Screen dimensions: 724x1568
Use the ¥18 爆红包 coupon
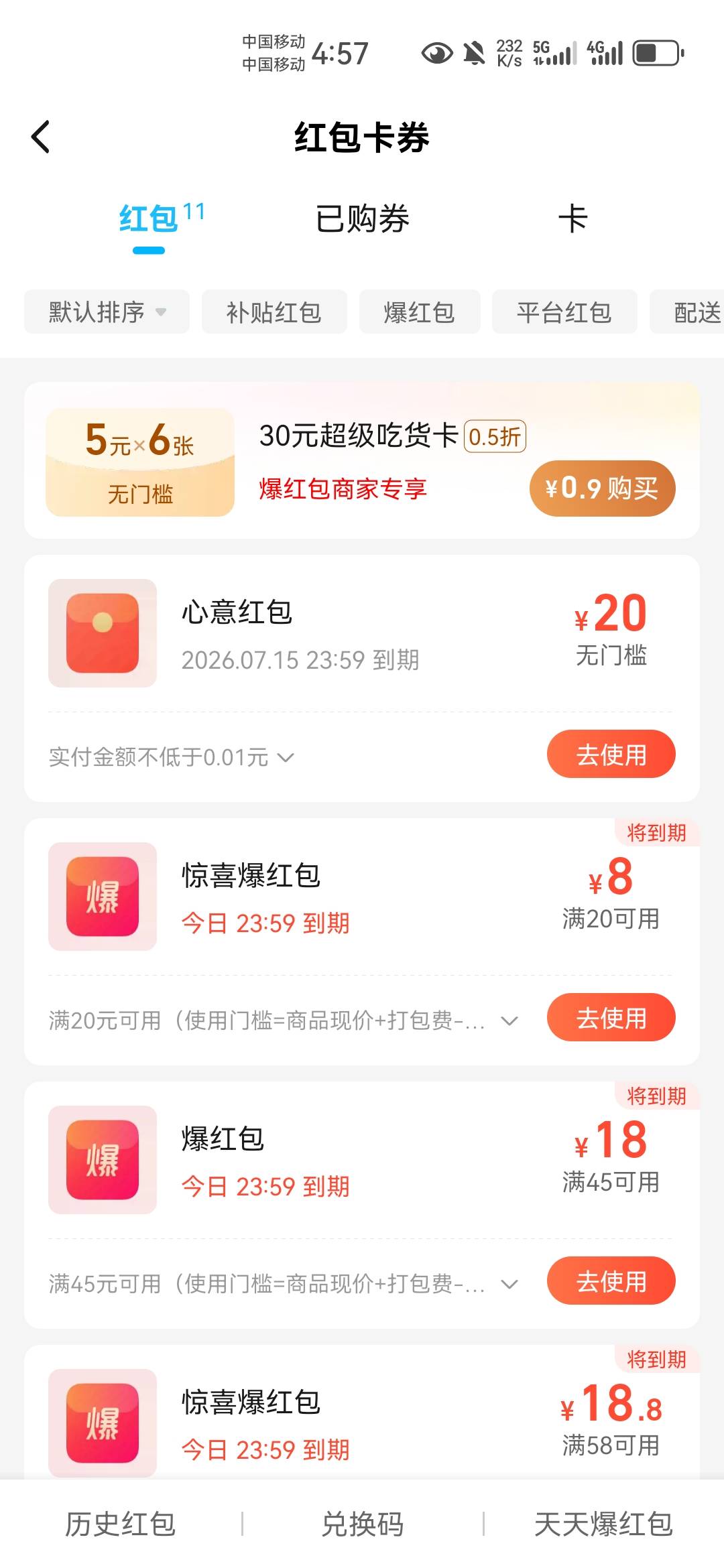point(611,1281)
